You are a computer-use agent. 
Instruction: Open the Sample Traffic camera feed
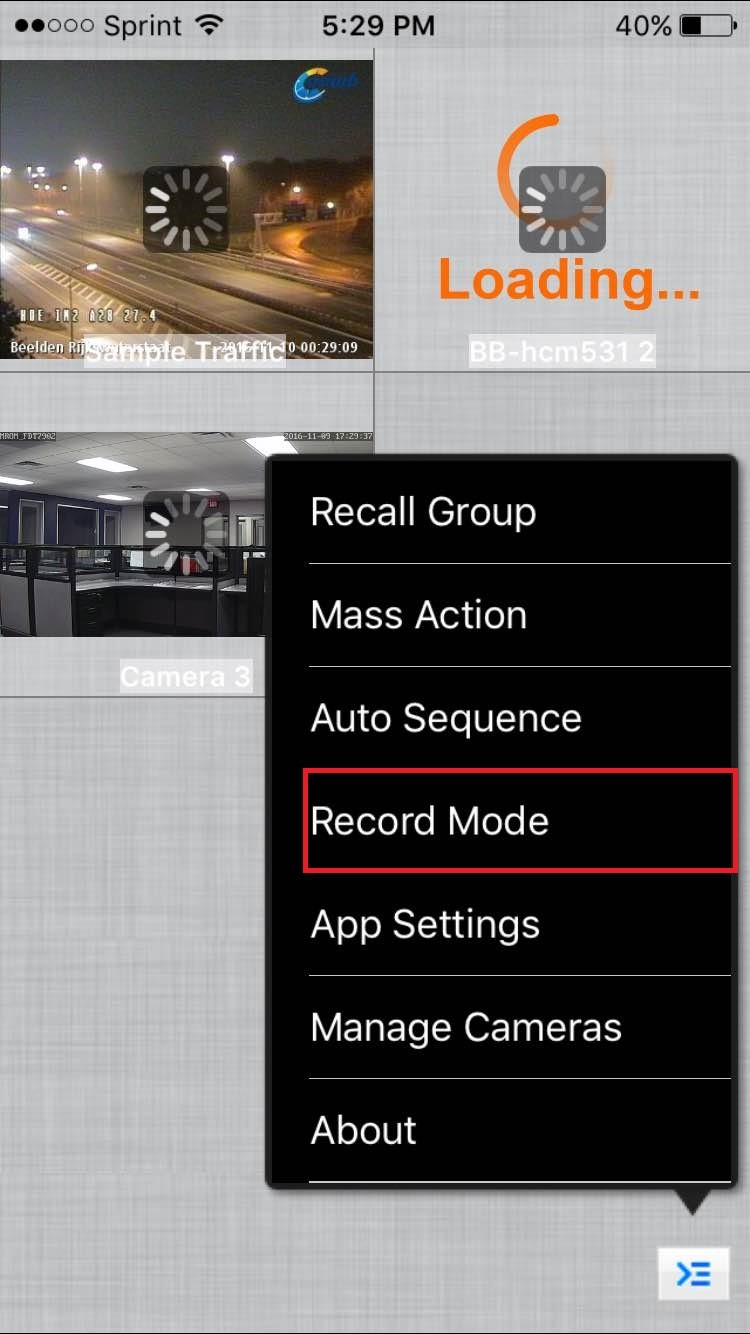[186, 210]
